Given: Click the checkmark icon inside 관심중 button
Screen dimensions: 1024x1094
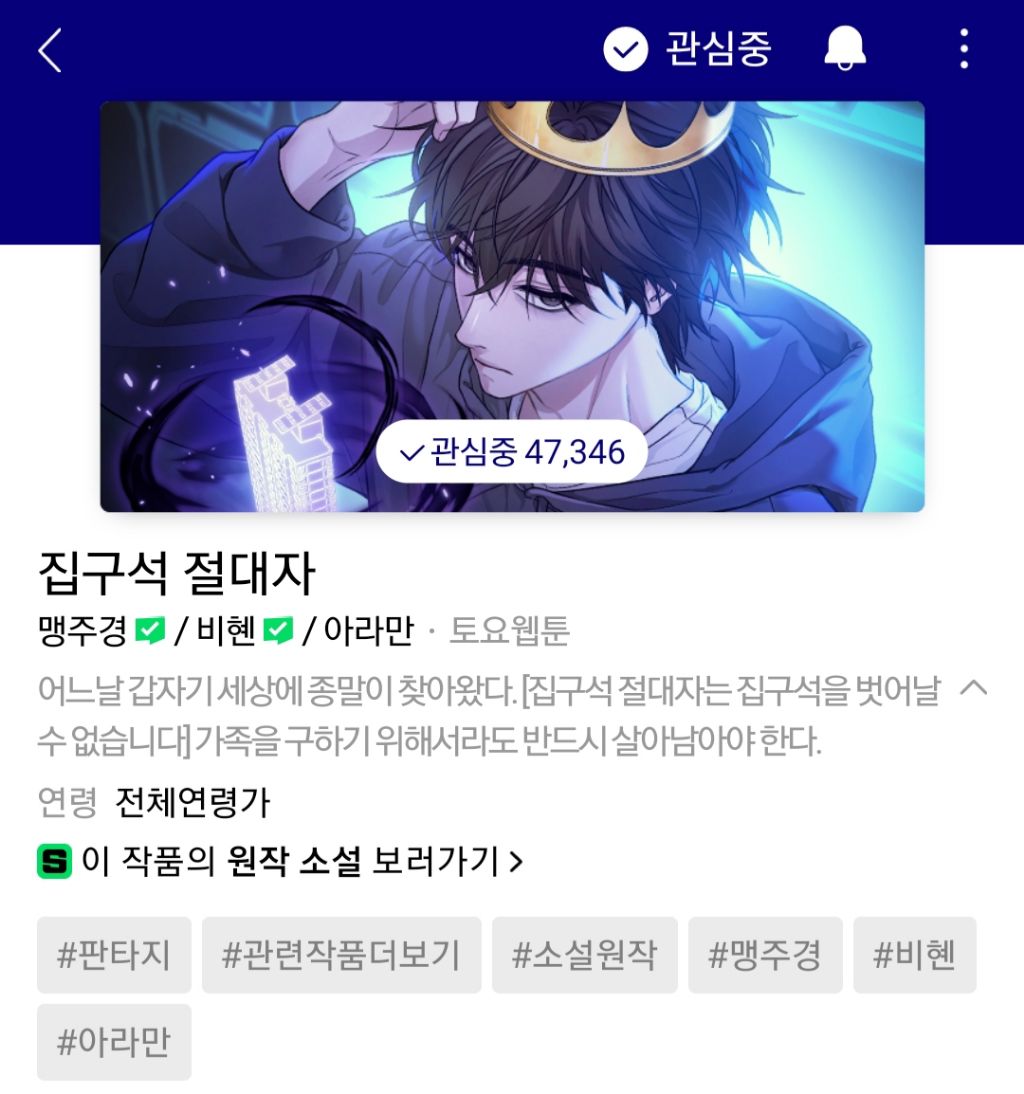Looking at the screenshot, I should pos(626,50).
